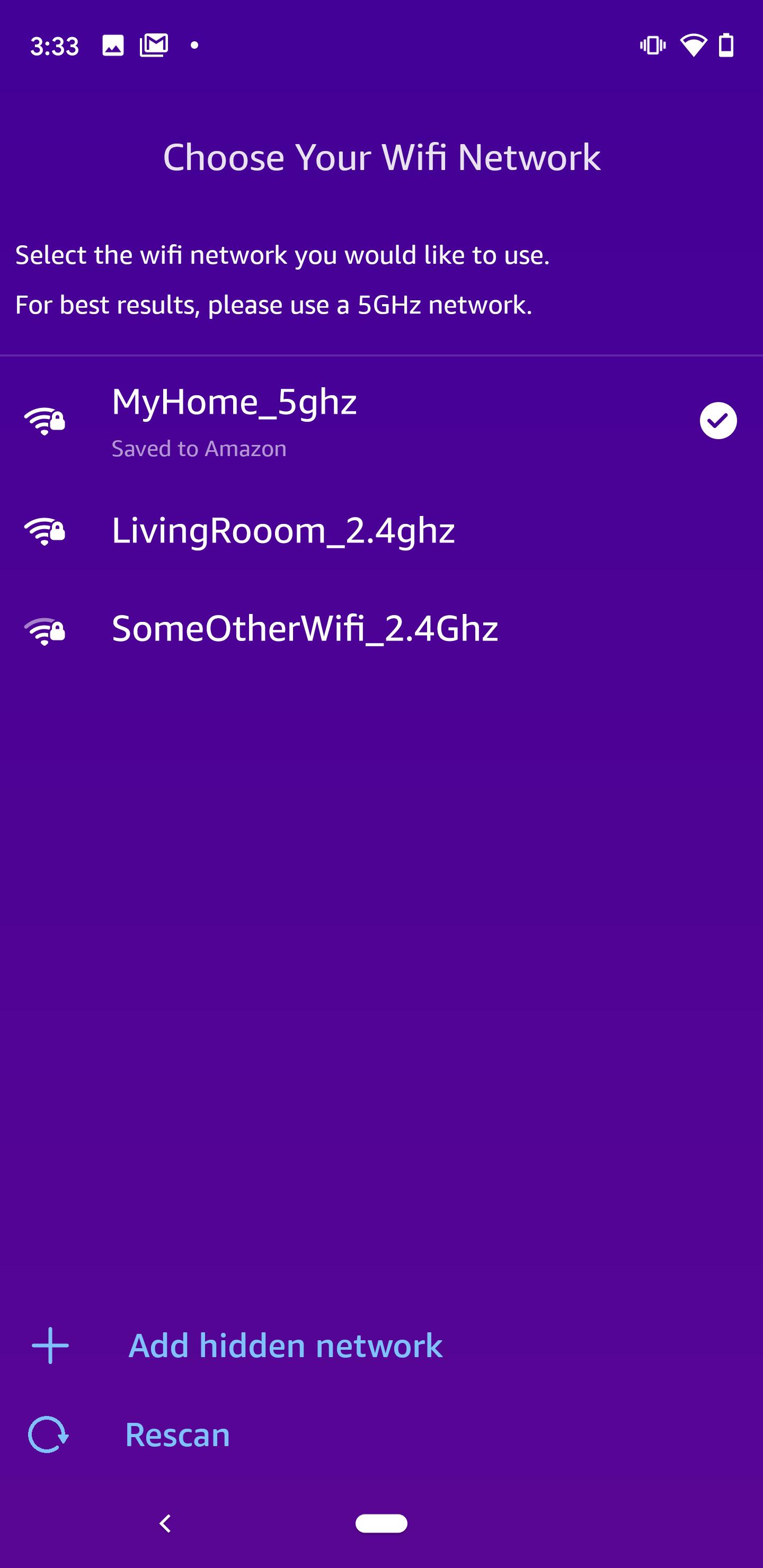763x1568 pixels.
Task: Tap the home pill in the navigation bar
Action: coord(381,1524)
